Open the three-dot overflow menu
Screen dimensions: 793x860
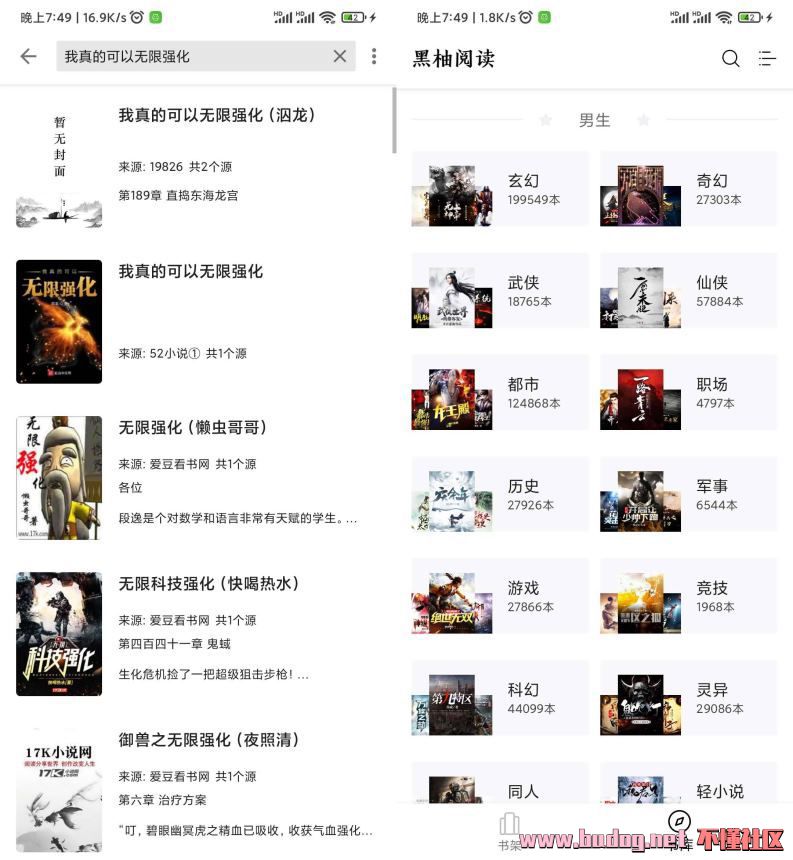374,56
